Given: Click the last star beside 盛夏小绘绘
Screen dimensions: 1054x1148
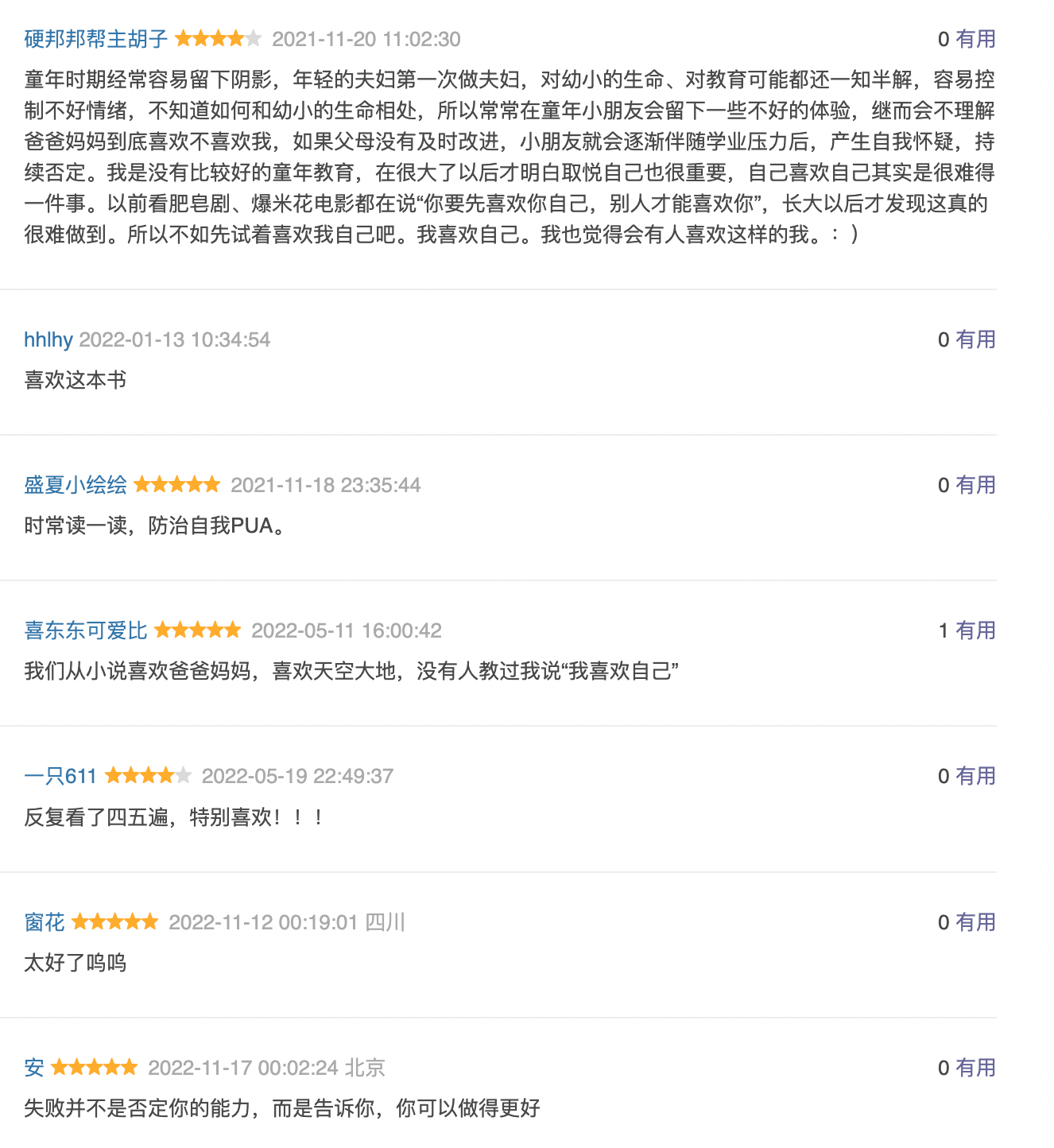Looking at the screenshot, I should [x=213, y=484].
